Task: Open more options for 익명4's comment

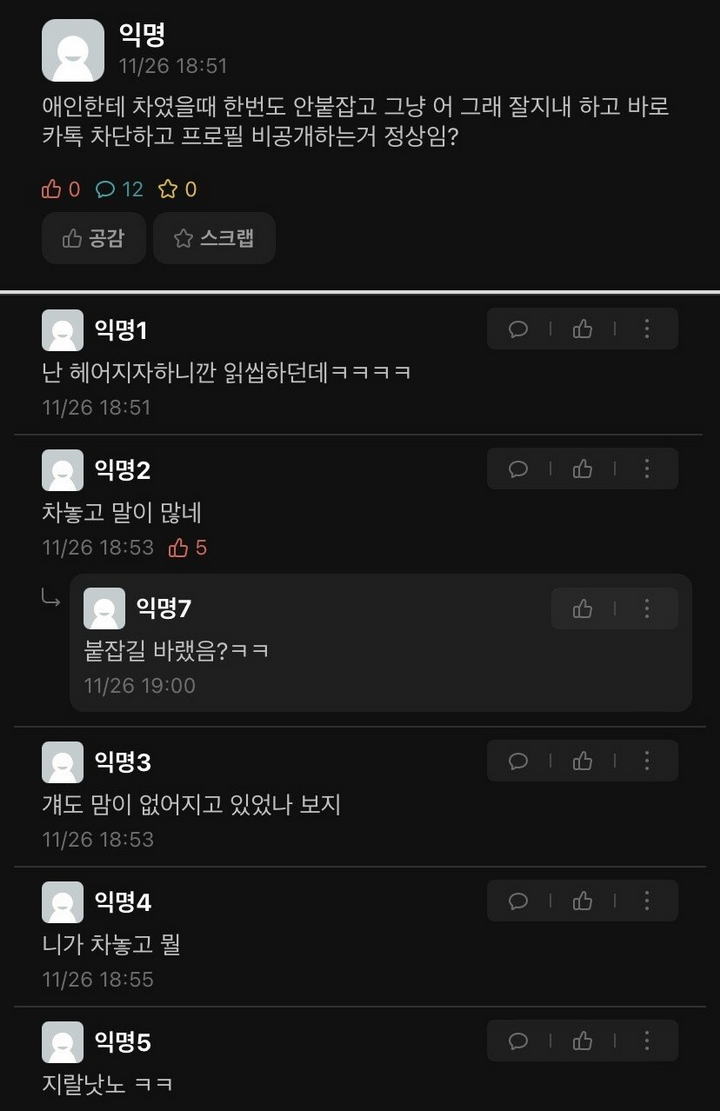Action: [x=646, y=902]
